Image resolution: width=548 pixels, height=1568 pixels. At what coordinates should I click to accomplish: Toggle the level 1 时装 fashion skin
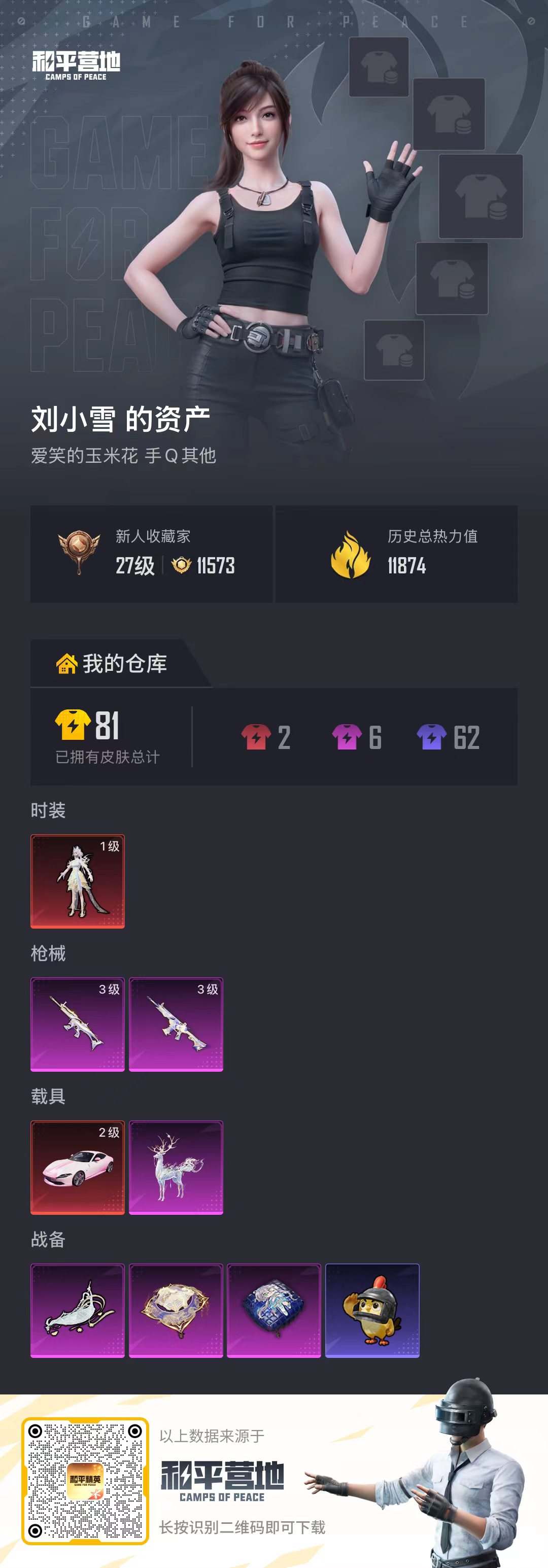(77, 880)
